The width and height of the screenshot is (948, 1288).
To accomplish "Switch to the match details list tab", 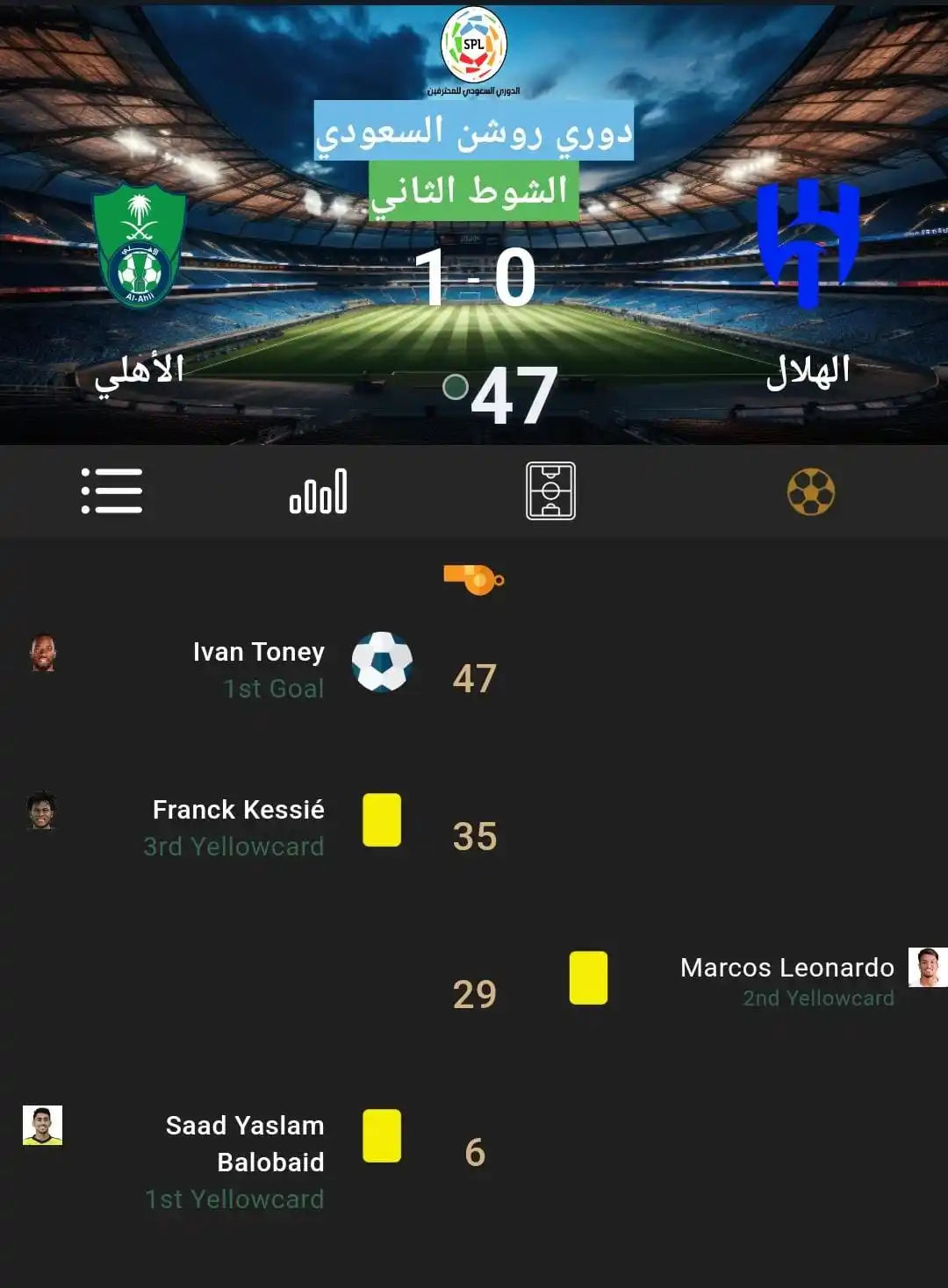I will [x=111, y=490].
